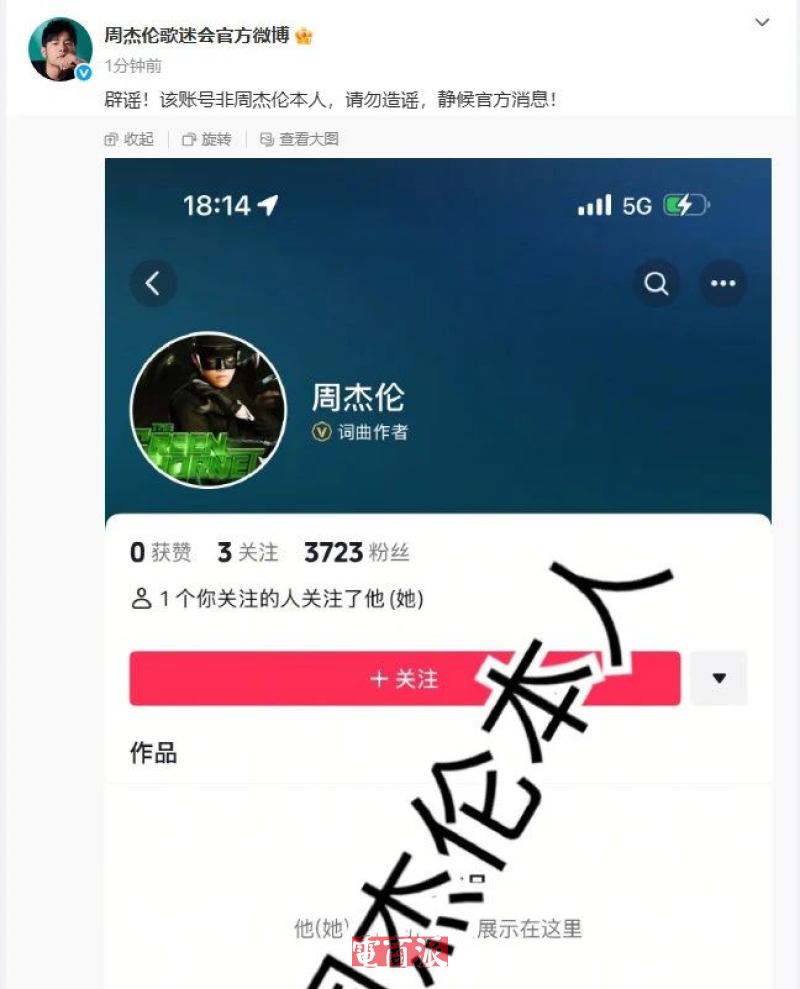
Task: Open 周杰伦歌迷会官方微博 profile avatar
Action: click(60, 49)
